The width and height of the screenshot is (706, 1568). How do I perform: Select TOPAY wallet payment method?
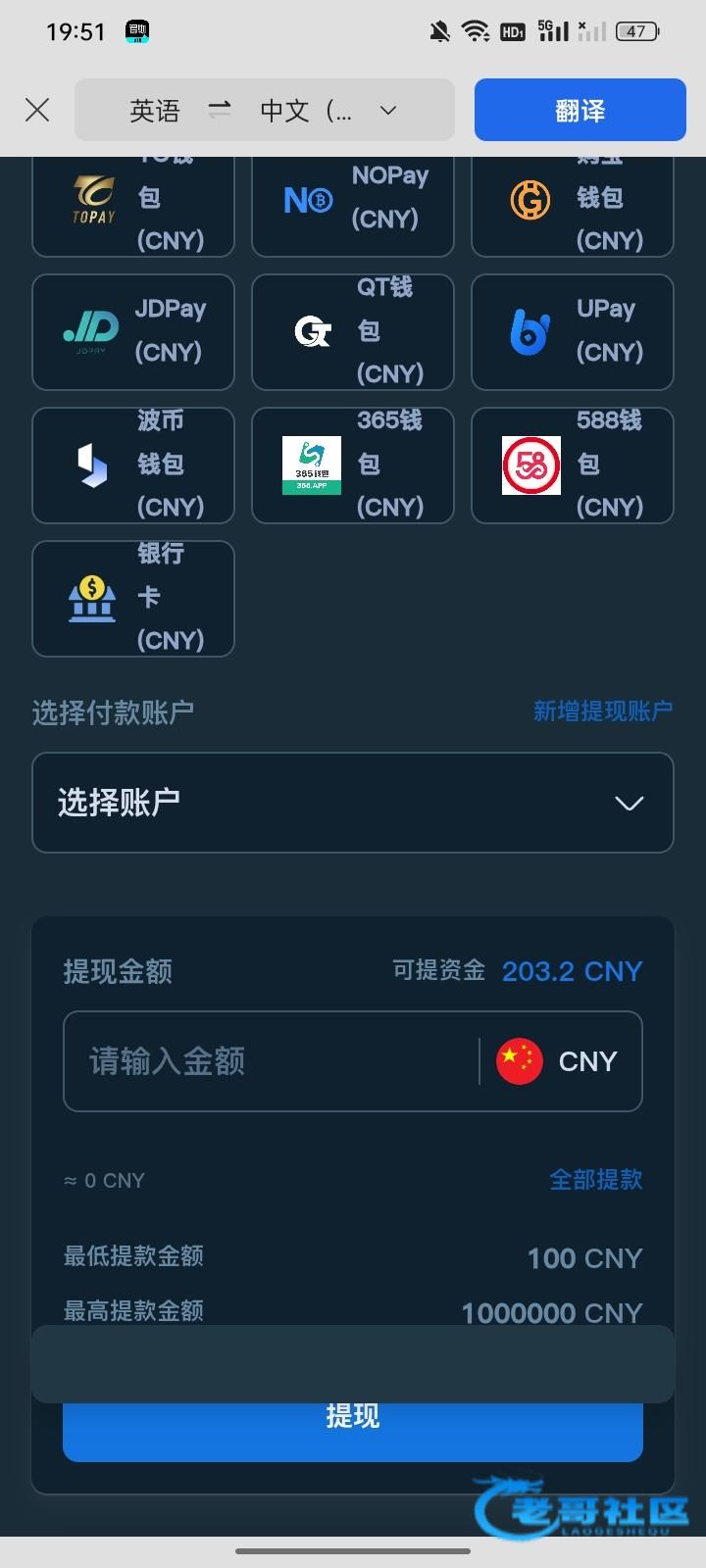pos(133,207)
